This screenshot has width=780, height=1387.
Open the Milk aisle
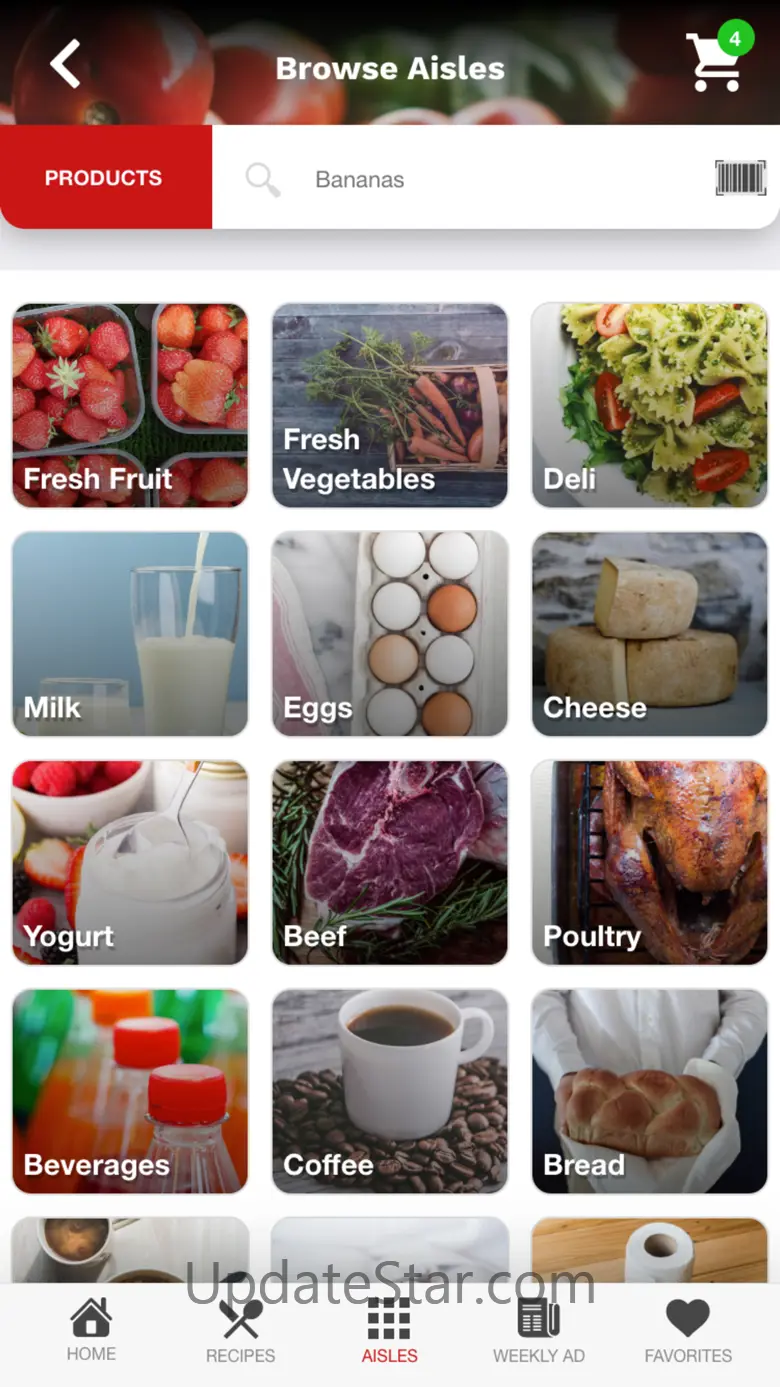(130, 634)
